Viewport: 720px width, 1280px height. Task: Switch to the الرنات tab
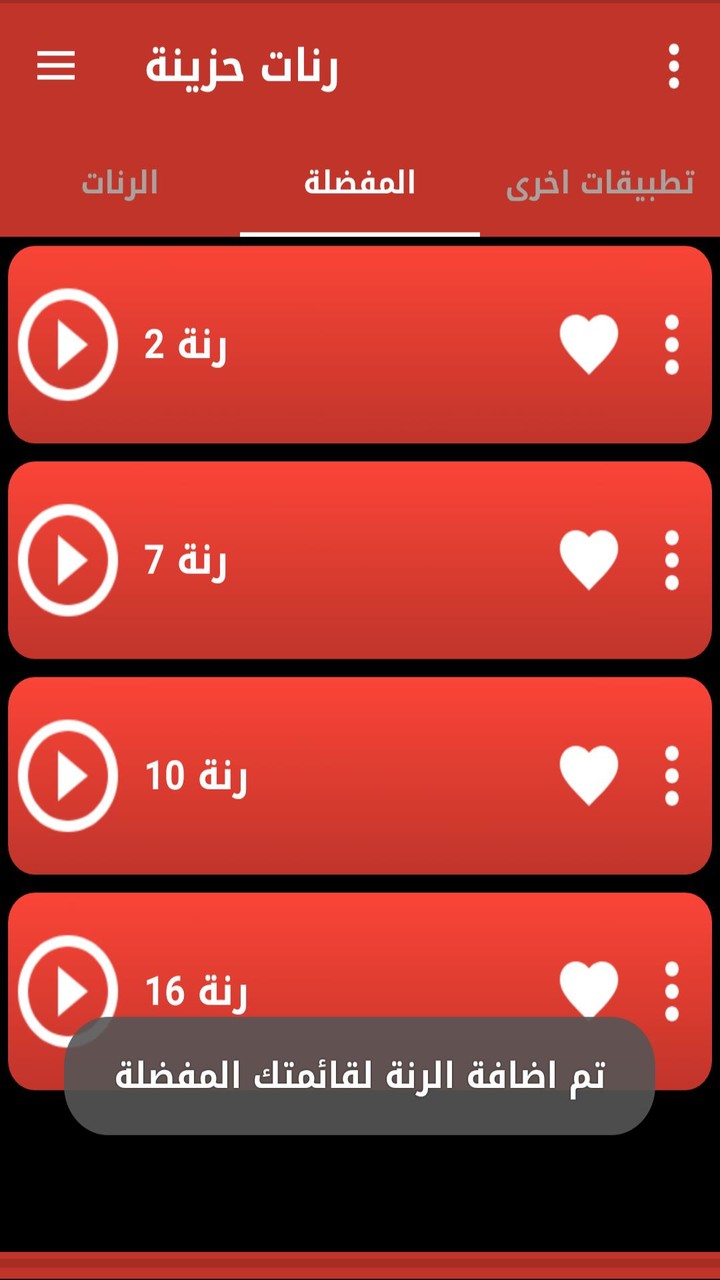119,184
